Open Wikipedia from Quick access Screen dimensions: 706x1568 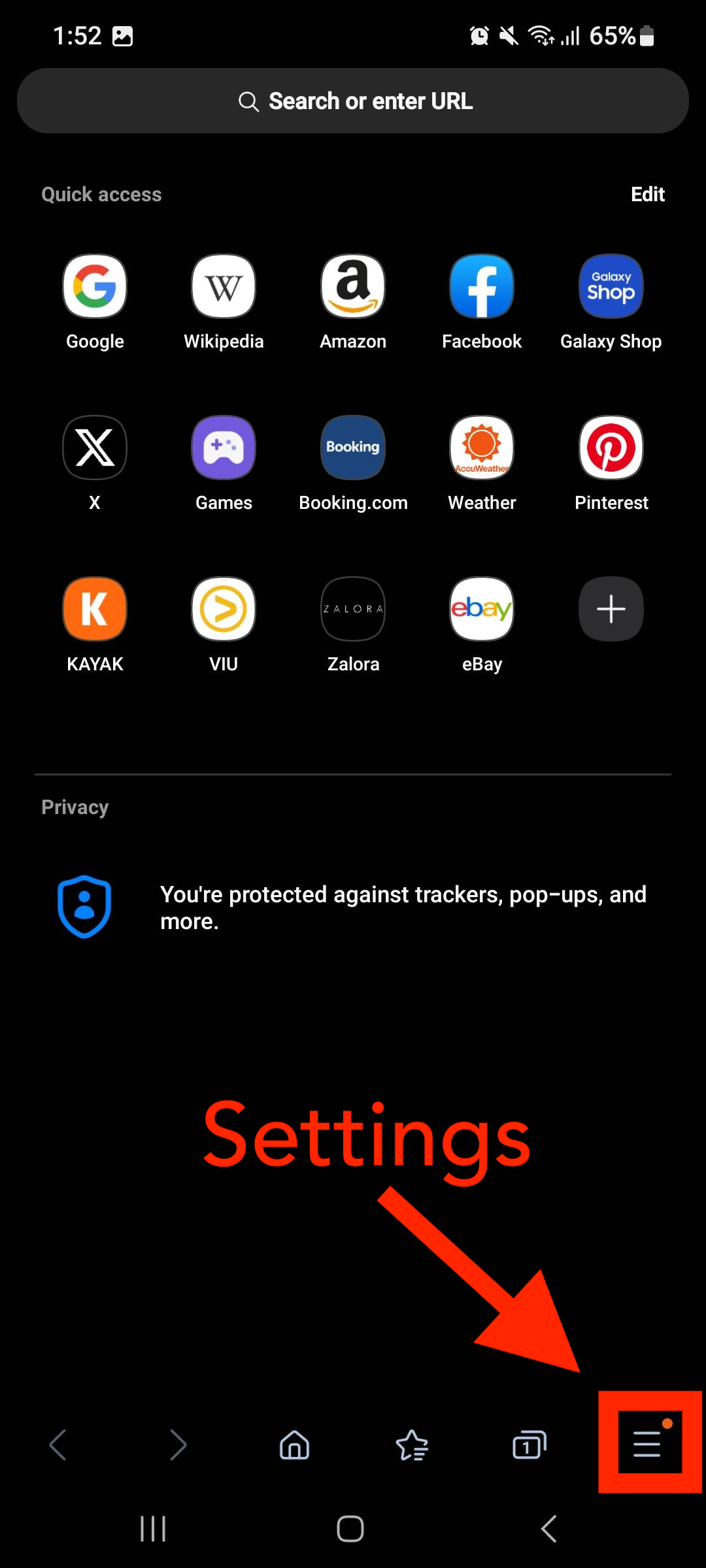(224, 287)
